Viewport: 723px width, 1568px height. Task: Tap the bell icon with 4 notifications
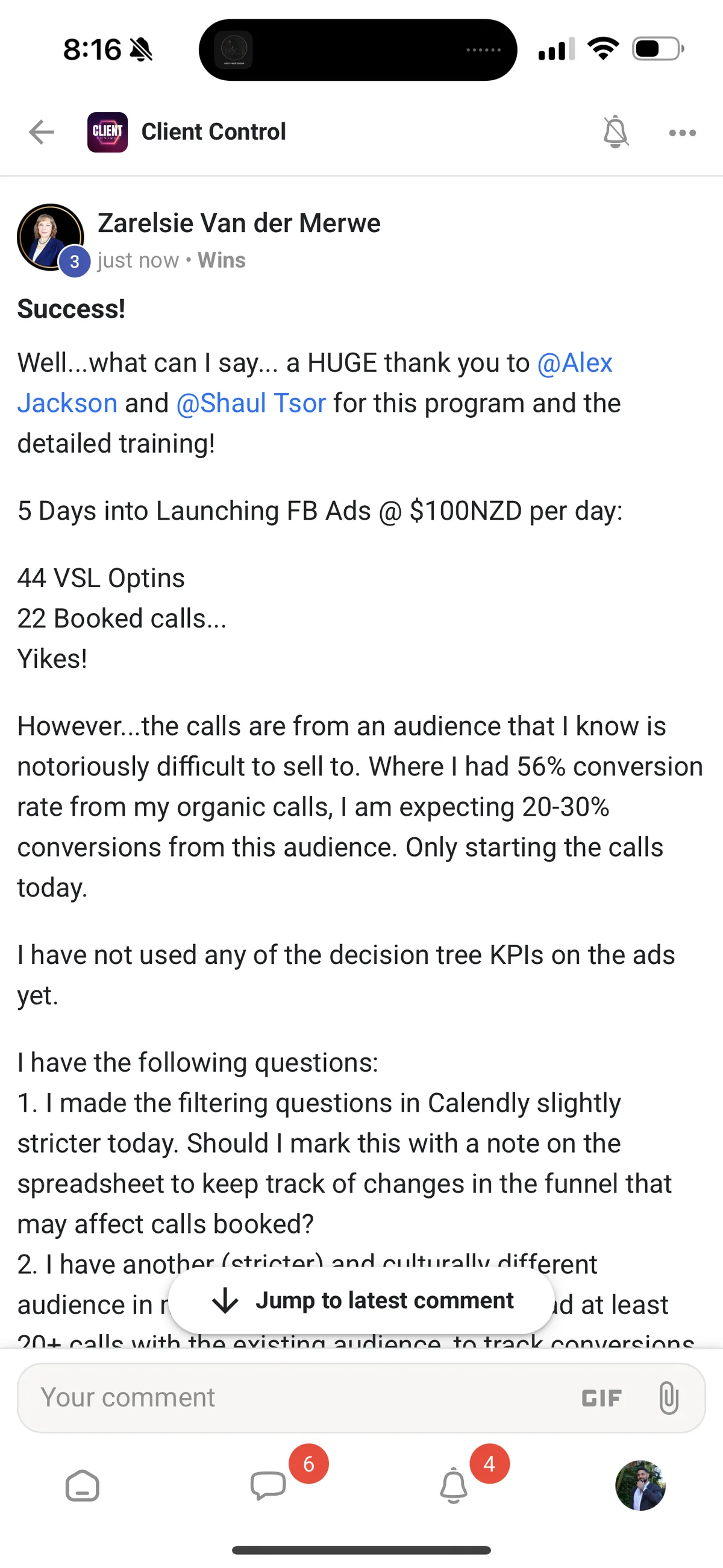(x=454, y=1486)
